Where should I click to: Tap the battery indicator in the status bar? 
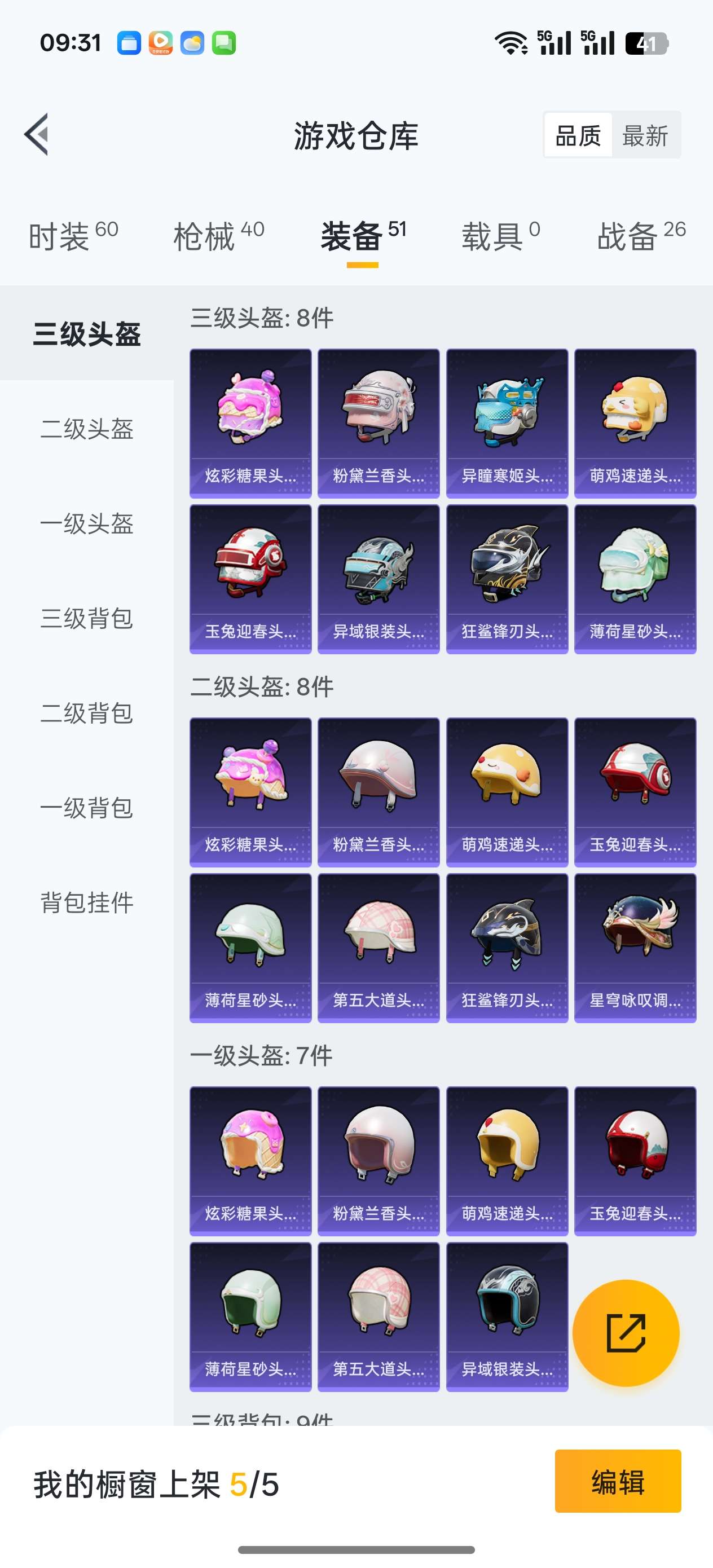pos(647,43)
